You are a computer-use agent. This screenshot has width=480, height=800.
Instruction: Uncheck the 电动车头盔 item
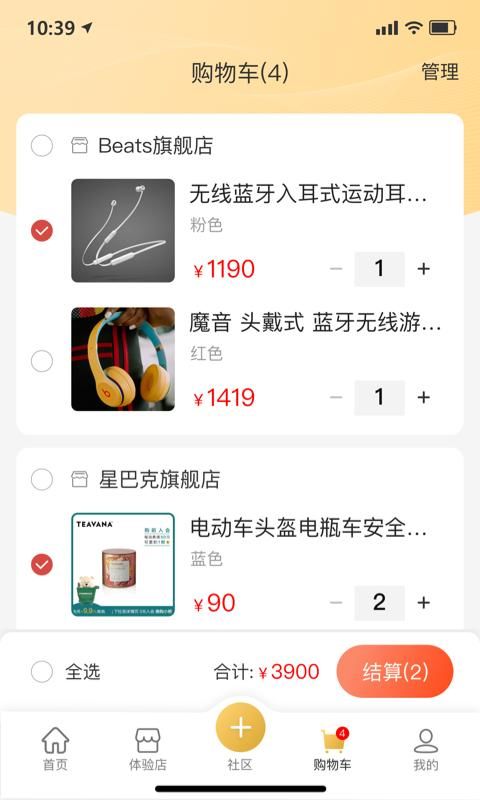tap(42, 565)
